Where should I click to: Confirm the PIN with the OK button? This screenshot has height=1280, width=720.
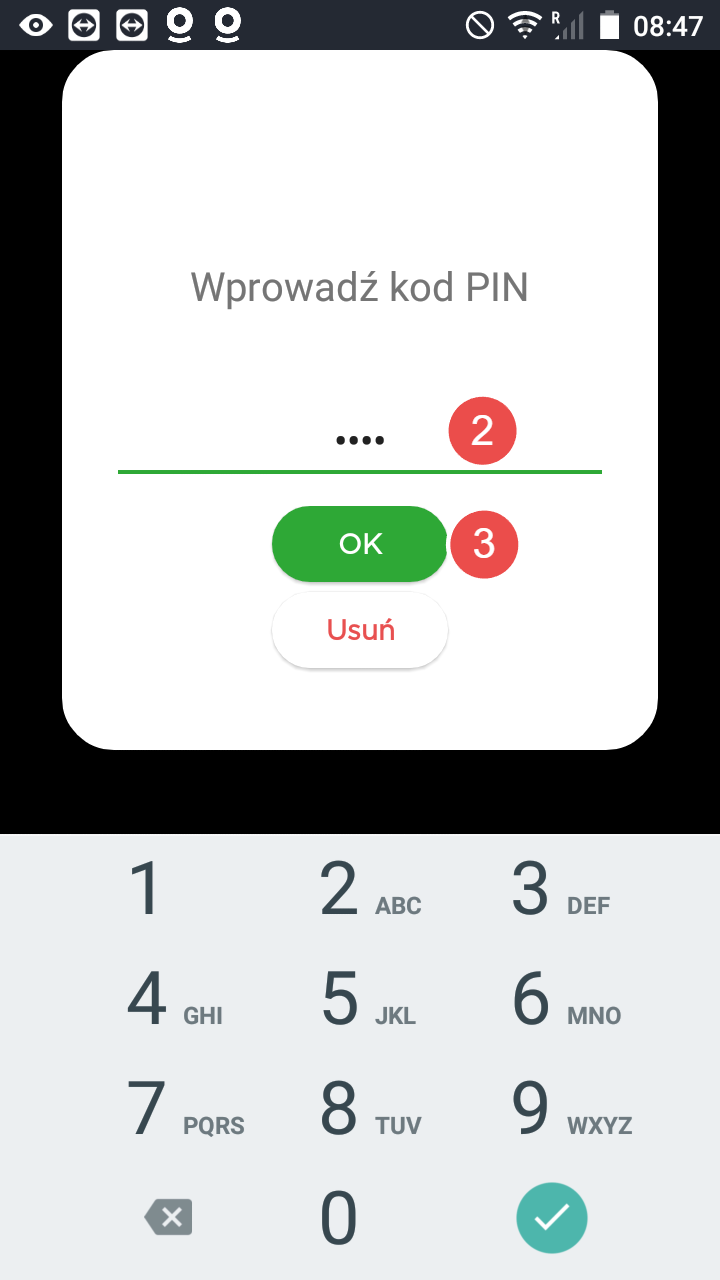360,544
